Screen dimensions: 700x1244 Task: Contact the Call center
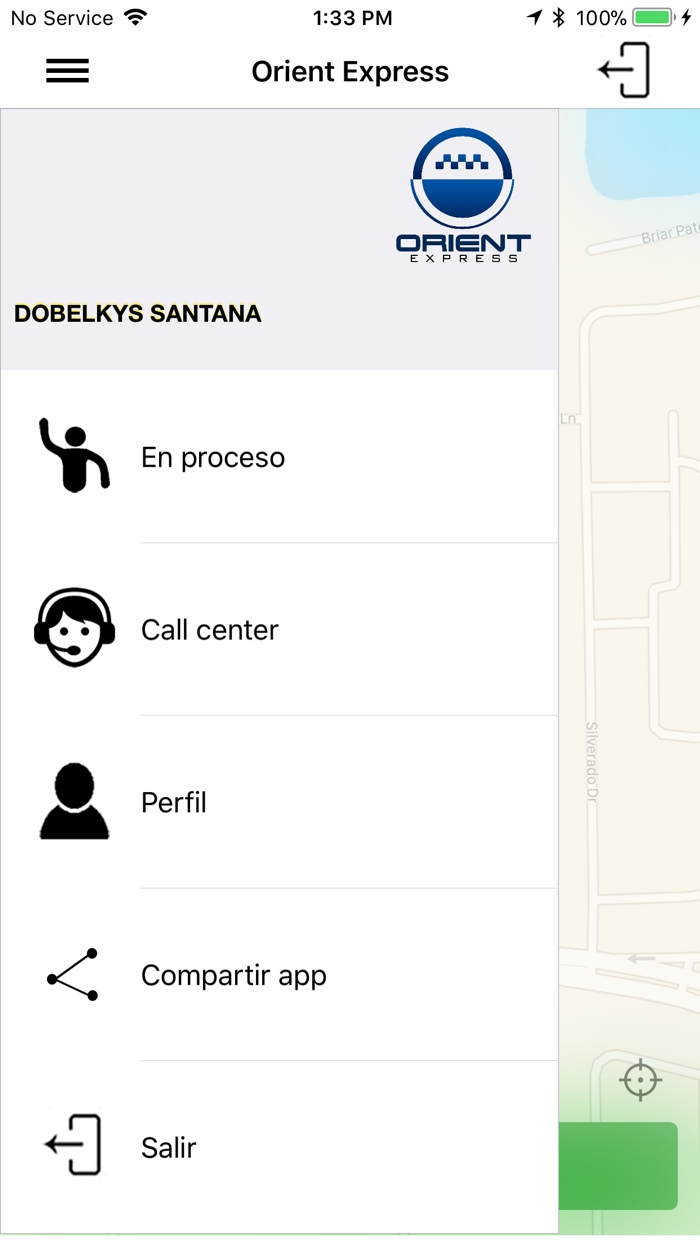point(210,630)
